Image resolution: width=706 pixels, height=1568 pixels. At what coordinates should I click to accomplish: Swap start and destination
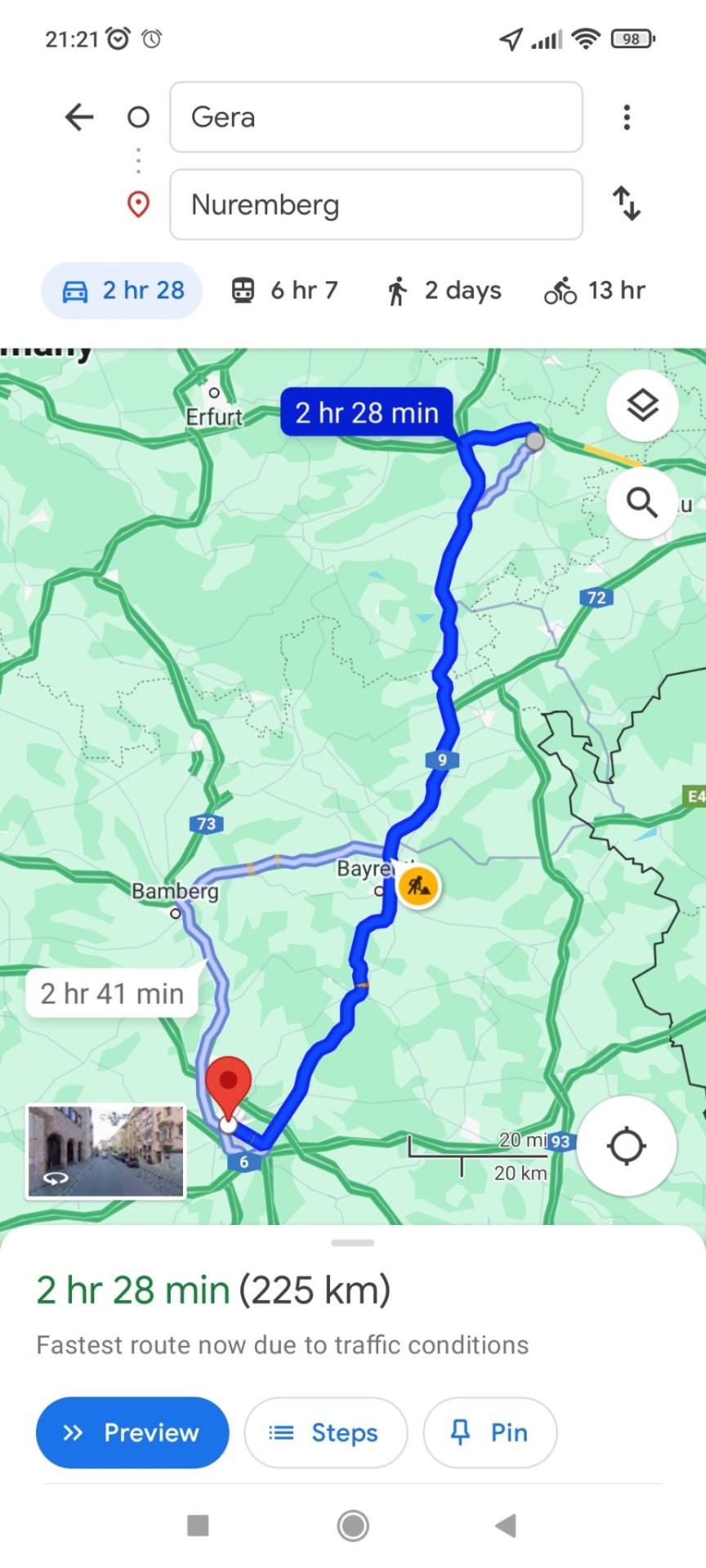point(627,203)
